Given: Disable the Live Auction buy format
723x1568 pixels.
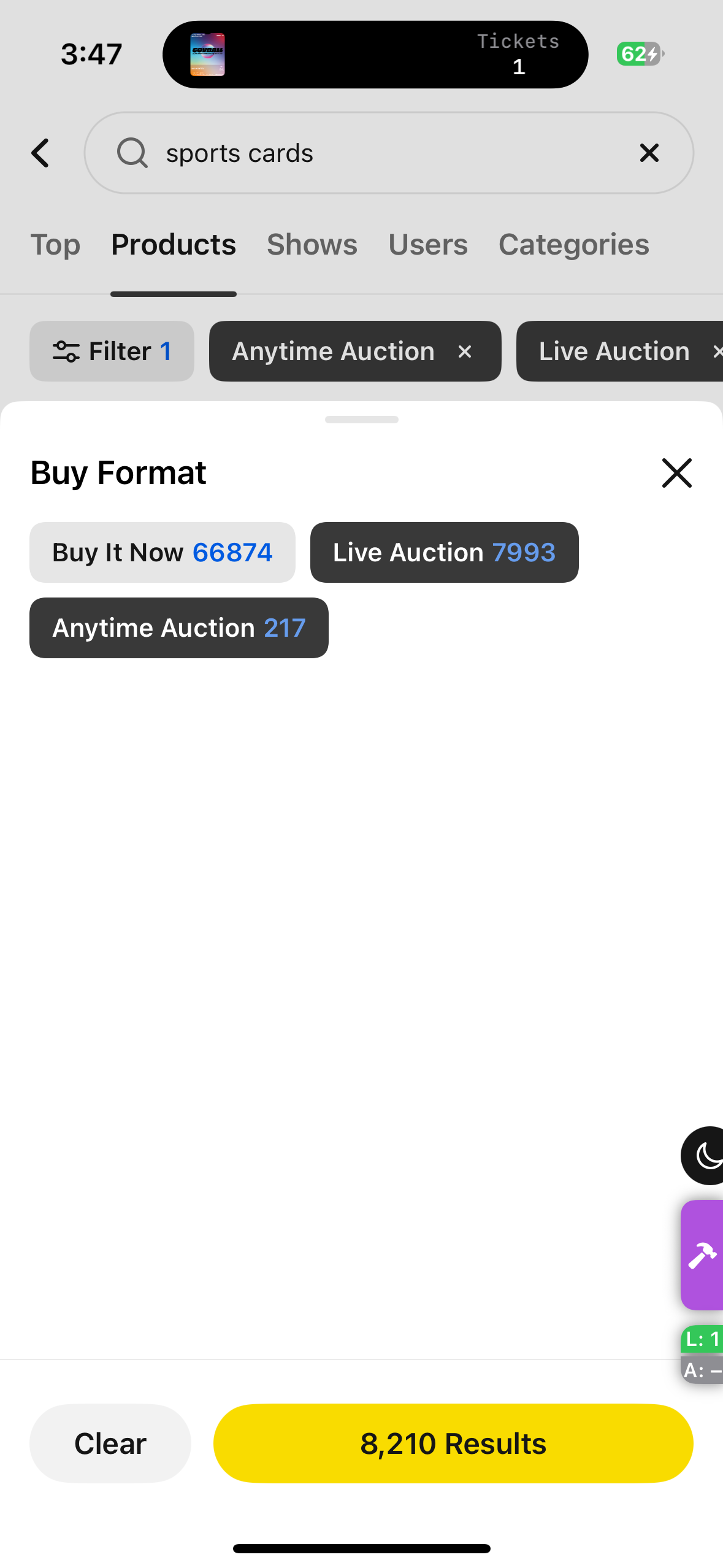Looking at the screenshot, I should coord(444,551).
